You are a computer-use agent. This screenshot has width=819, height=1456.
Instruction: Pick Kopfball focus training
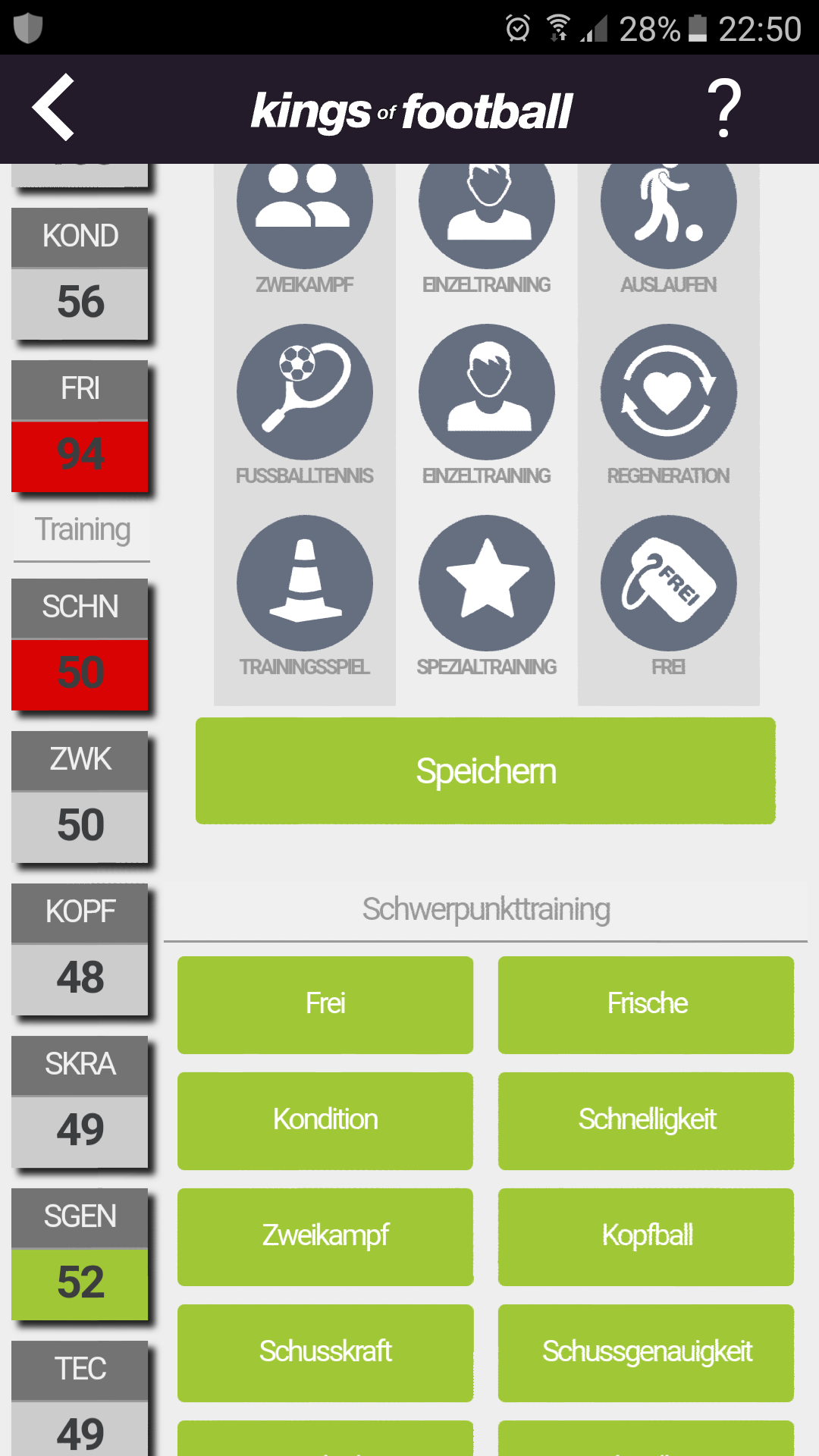[x=646, y=1236]
